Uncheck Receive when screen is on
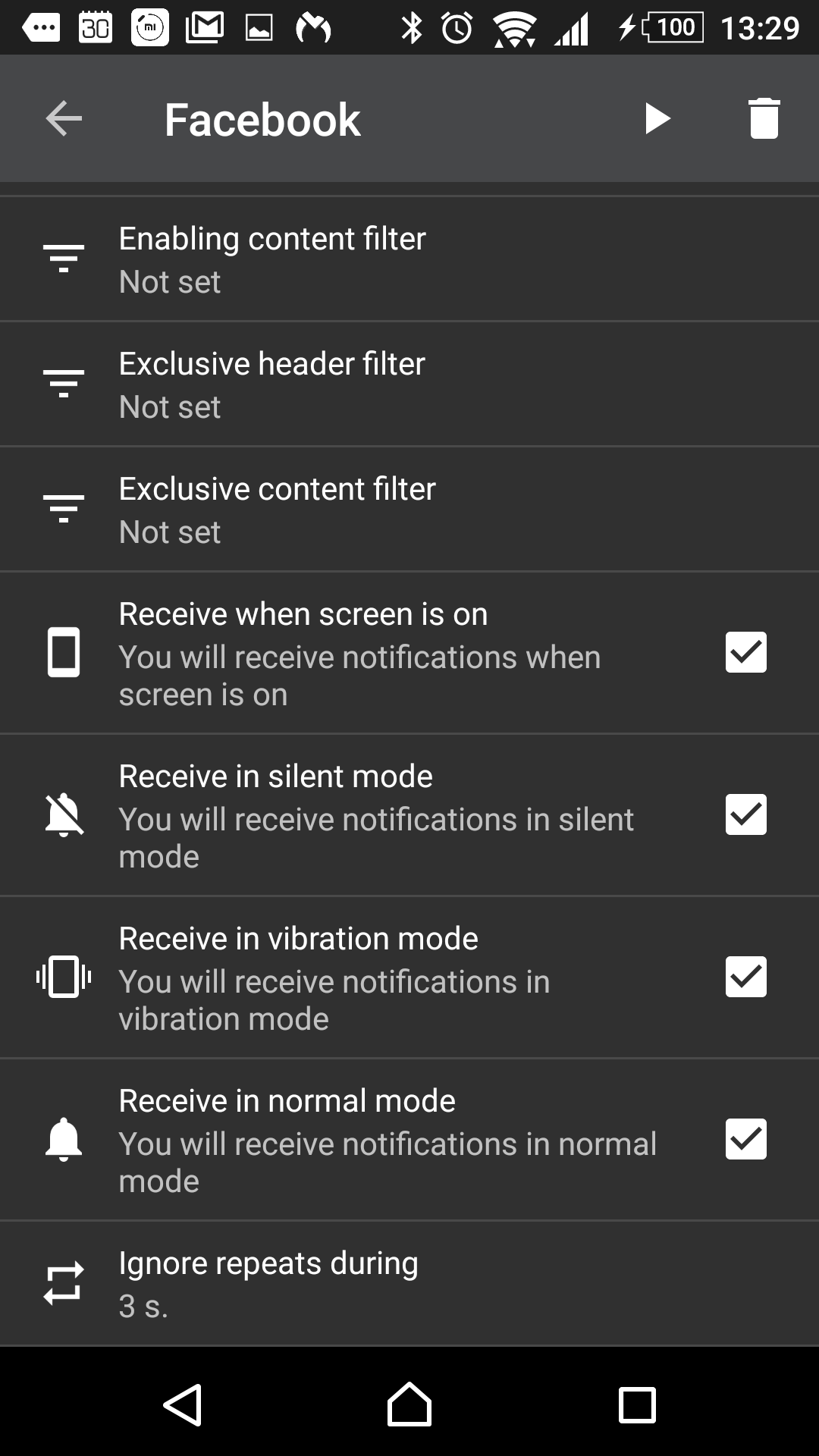The image size is (819, 1456). pos(745,652)
